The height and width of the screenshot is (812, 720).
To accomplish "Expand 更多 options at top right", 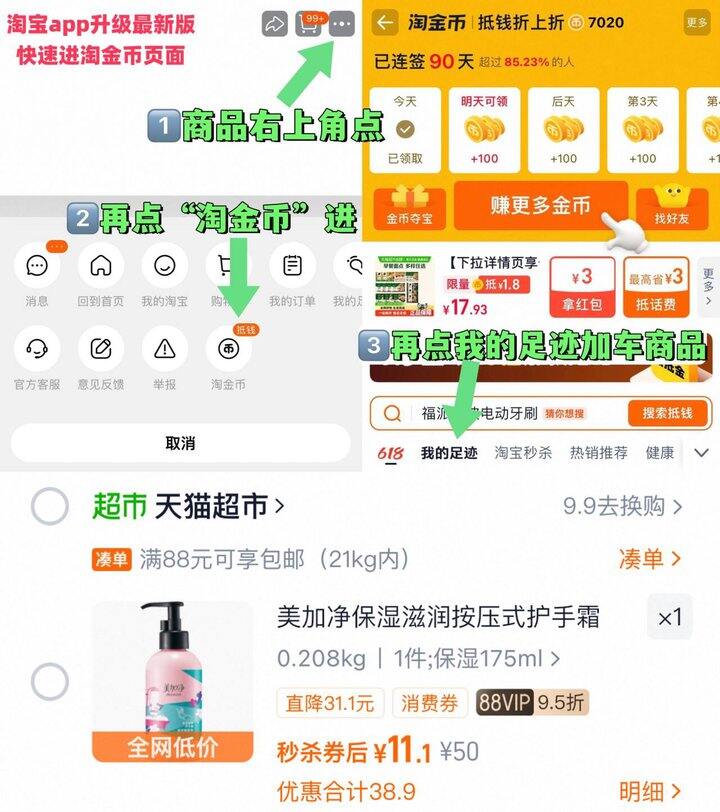I will click(x=699, y=22).
